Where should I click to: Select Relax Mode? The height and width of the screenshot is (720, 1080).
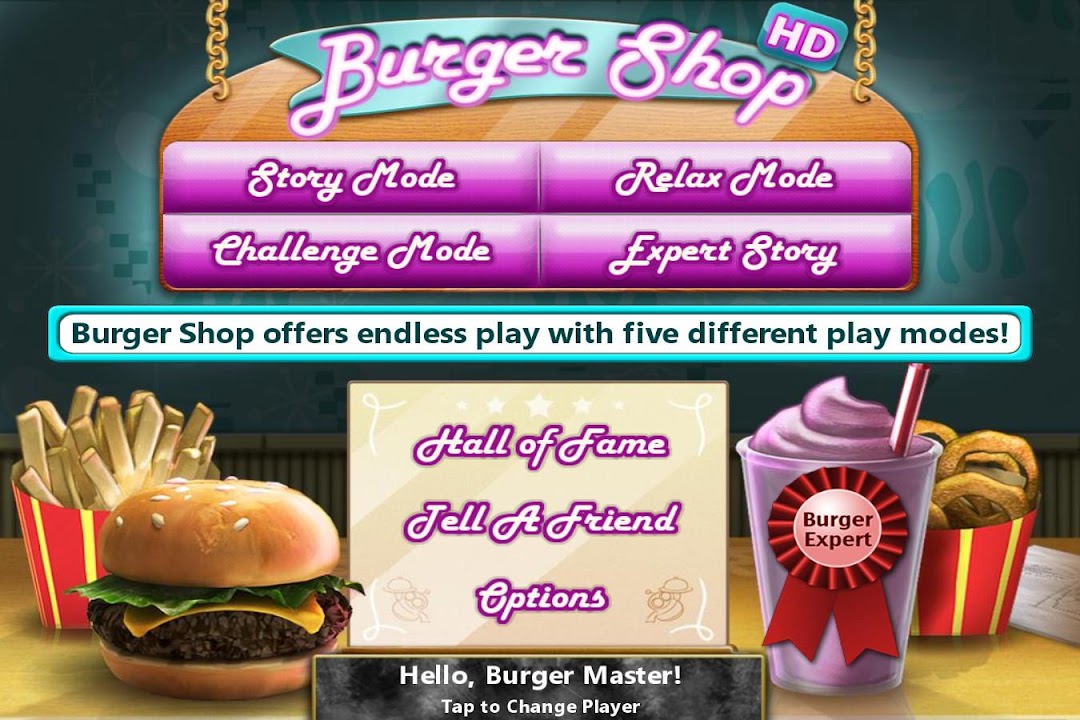click(725, 179)
